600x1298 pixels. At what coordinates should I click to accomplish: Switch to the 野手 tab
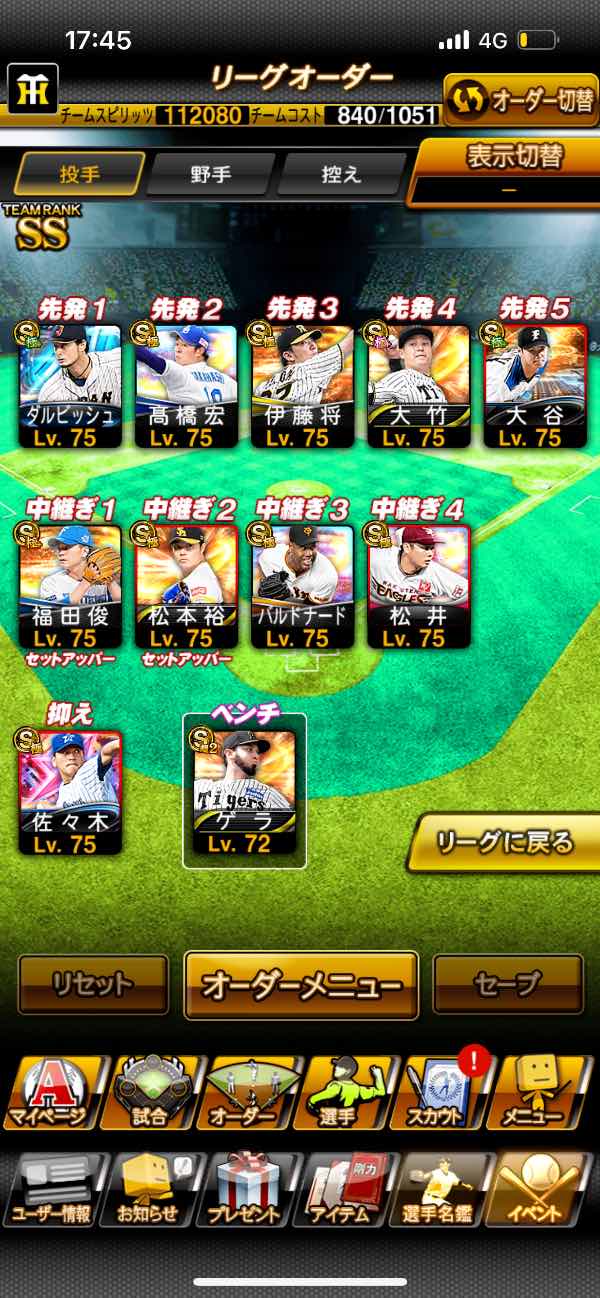click(x=210, y=174)
